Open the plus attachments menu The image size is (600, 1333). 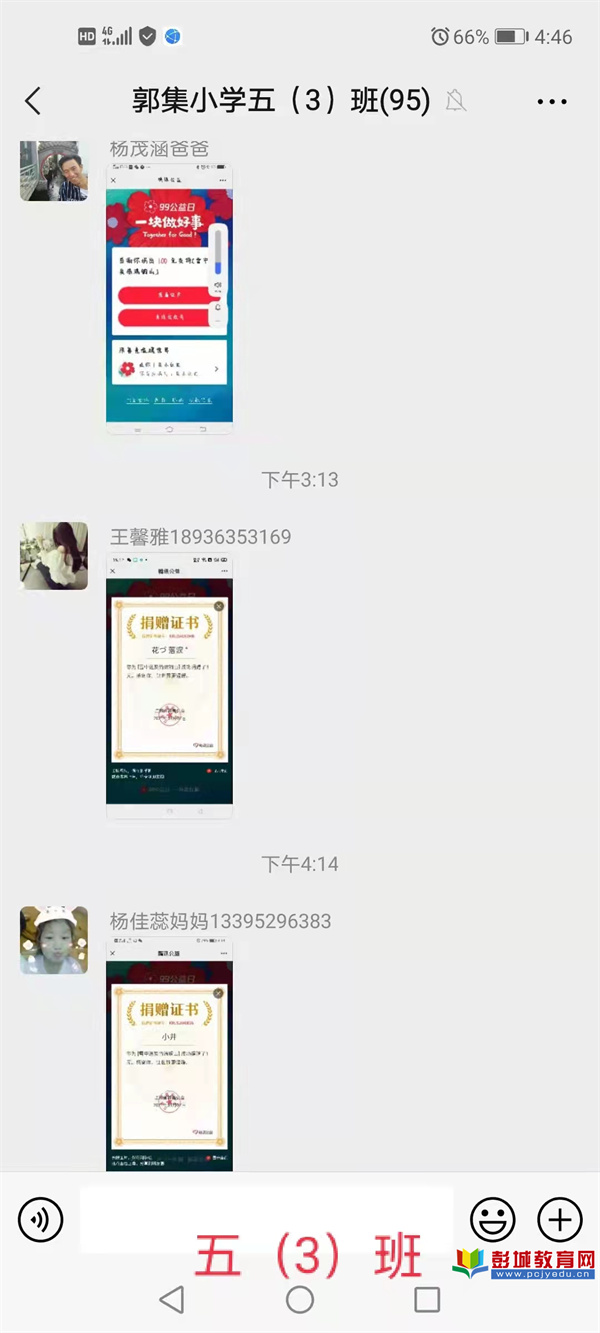pos(560,1219)
